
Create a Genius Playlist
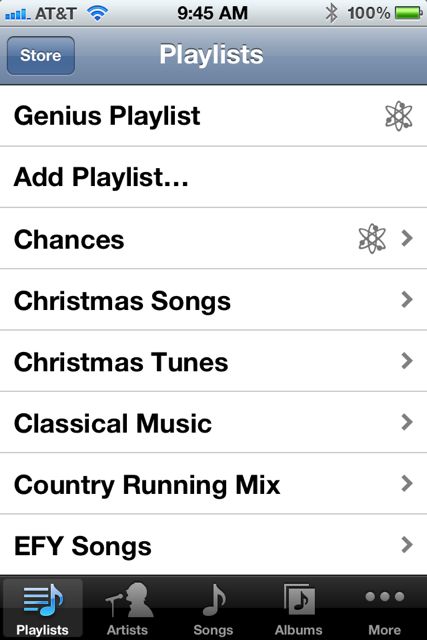(x=214, y=116)
